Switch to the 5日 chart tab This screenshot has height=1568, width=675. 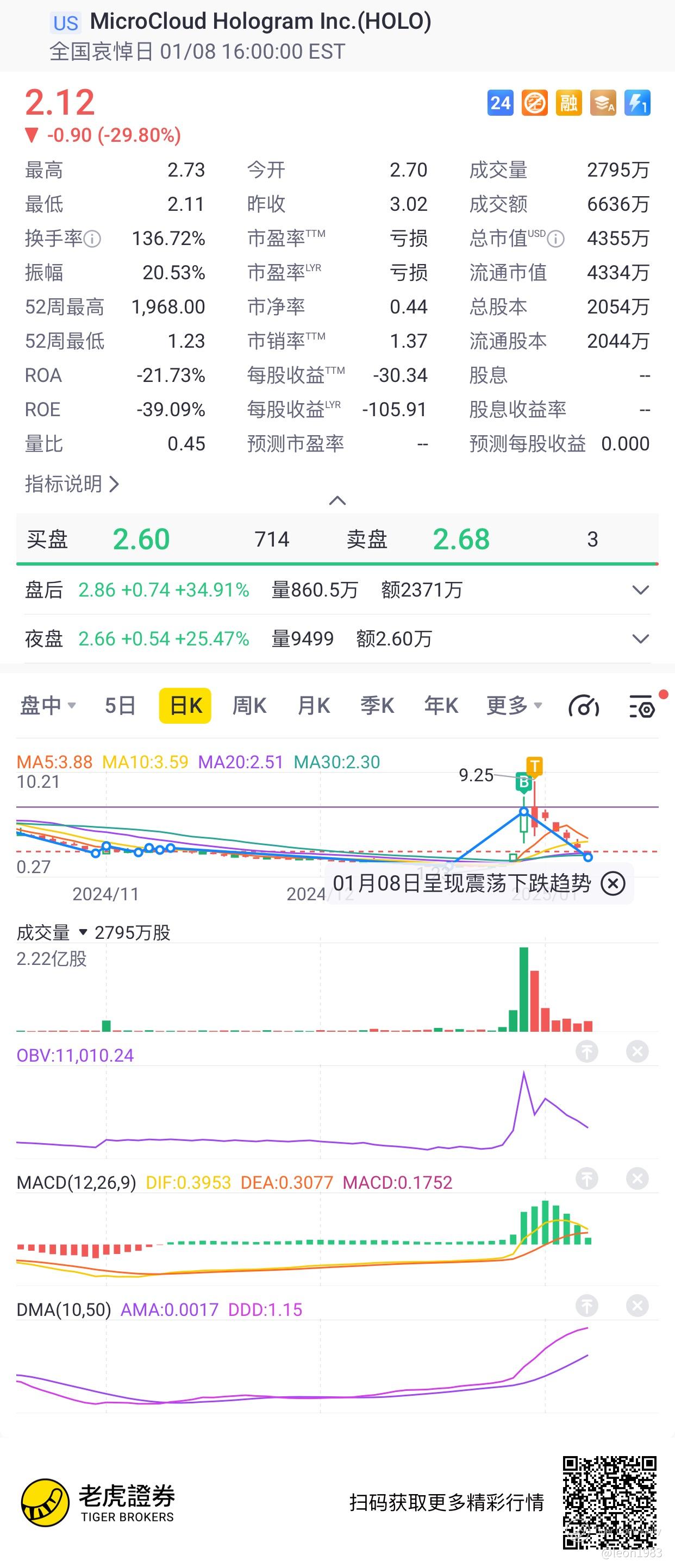tap(120, 705)
